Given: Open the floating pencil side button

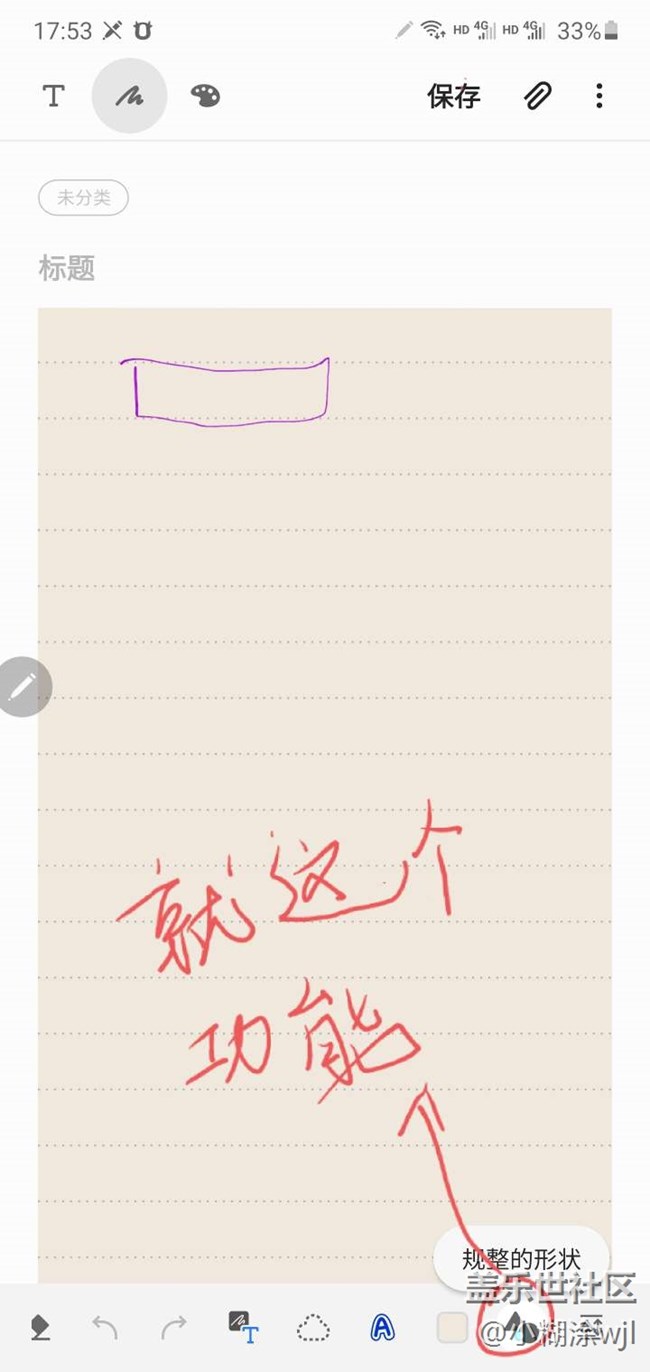Looking at the screenshot, I should click(23, 686).
